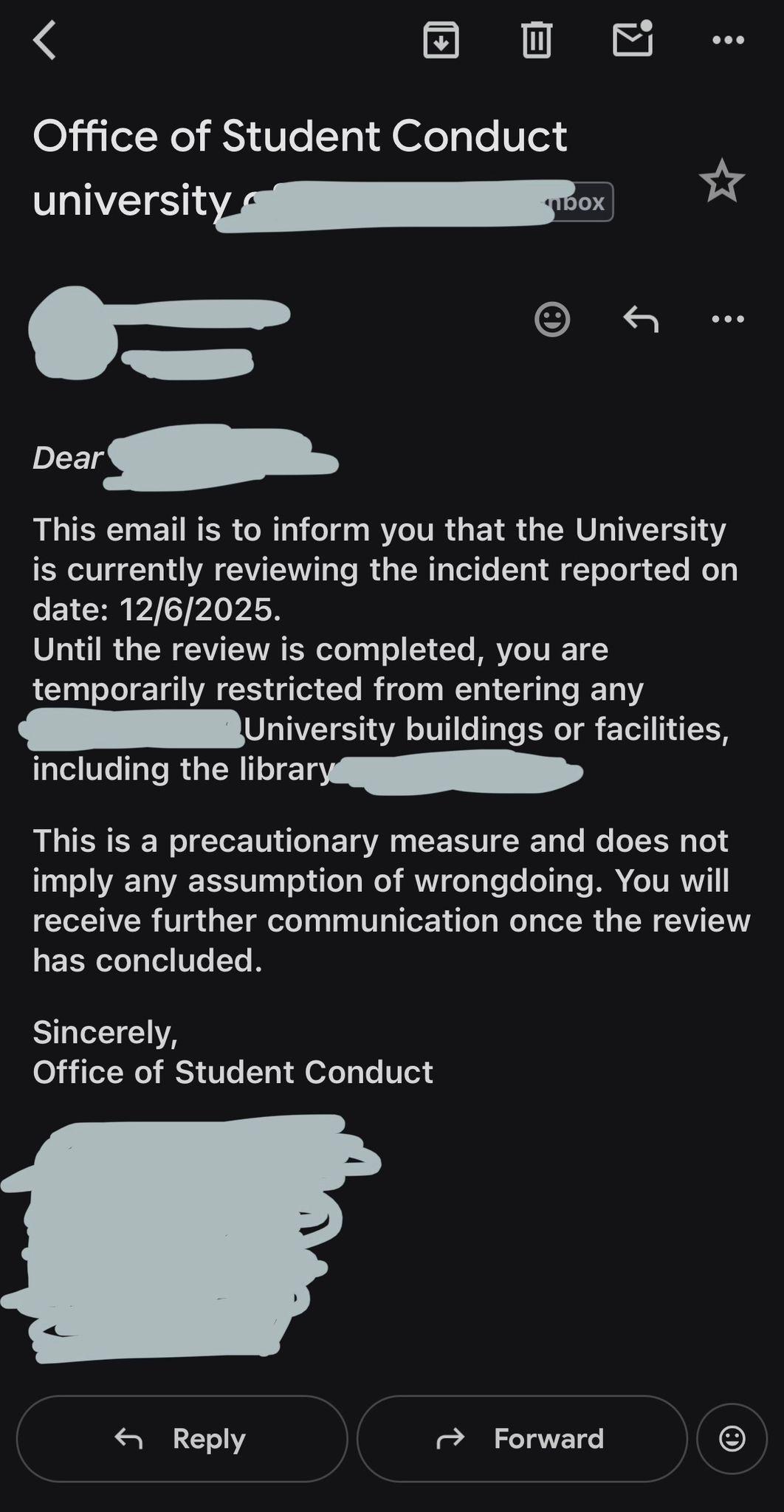Viewport: 784px width, 1512px height.
Task: Open the message's three-dot options menu
Action: tap(727, 319)
